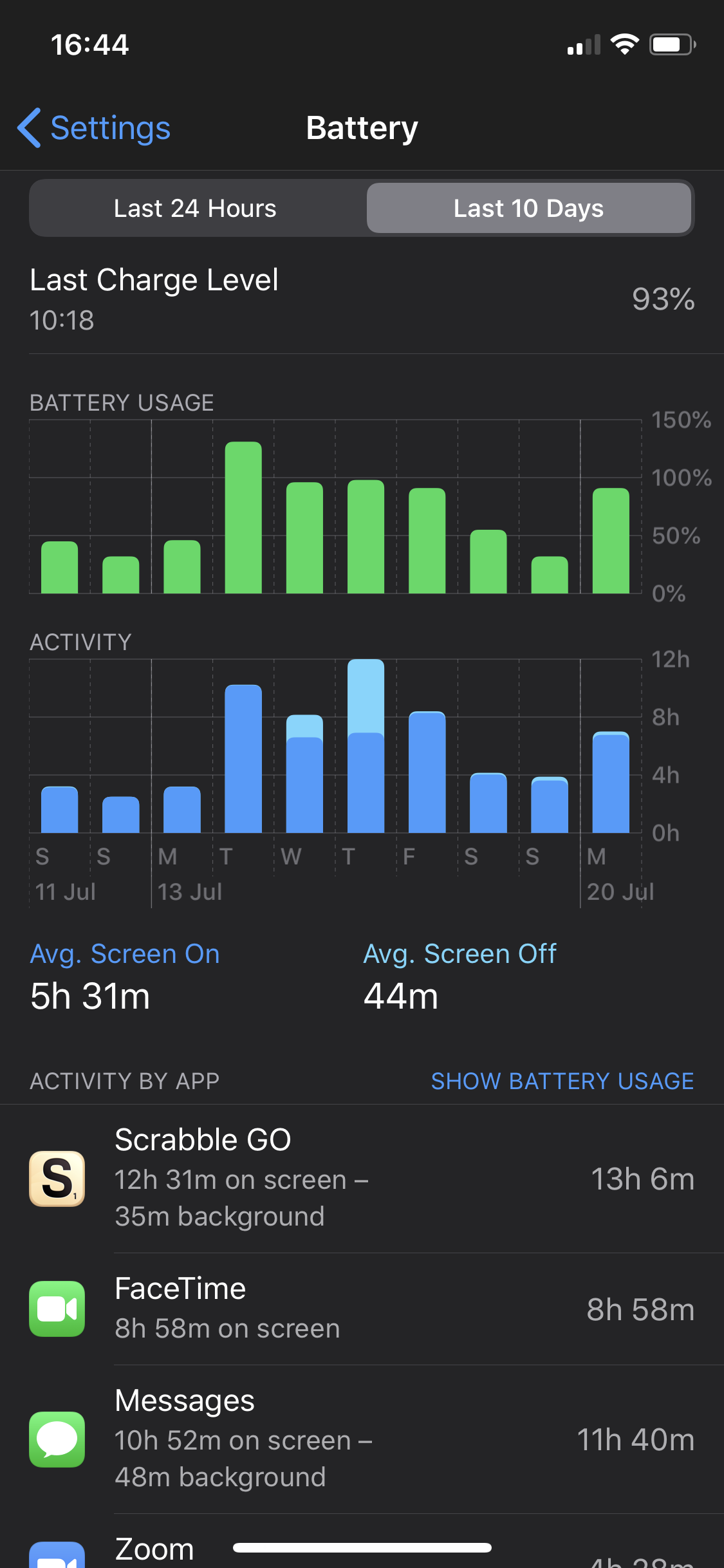This screenshot has height=1568, width=724.
Task: Open Scrabble GO activity details
Action: [x=362, y=1179]
